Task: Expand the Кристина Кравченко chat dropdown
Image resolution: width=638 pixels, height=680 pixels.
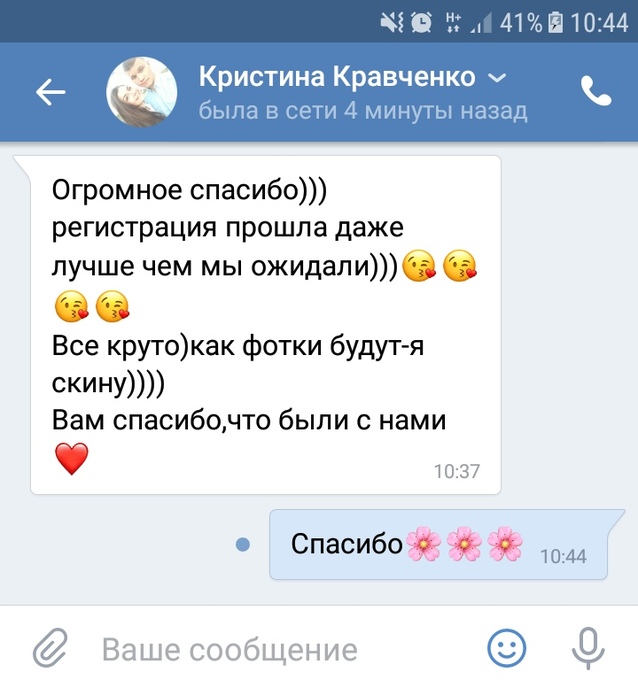Action: [x=497, y=78]
